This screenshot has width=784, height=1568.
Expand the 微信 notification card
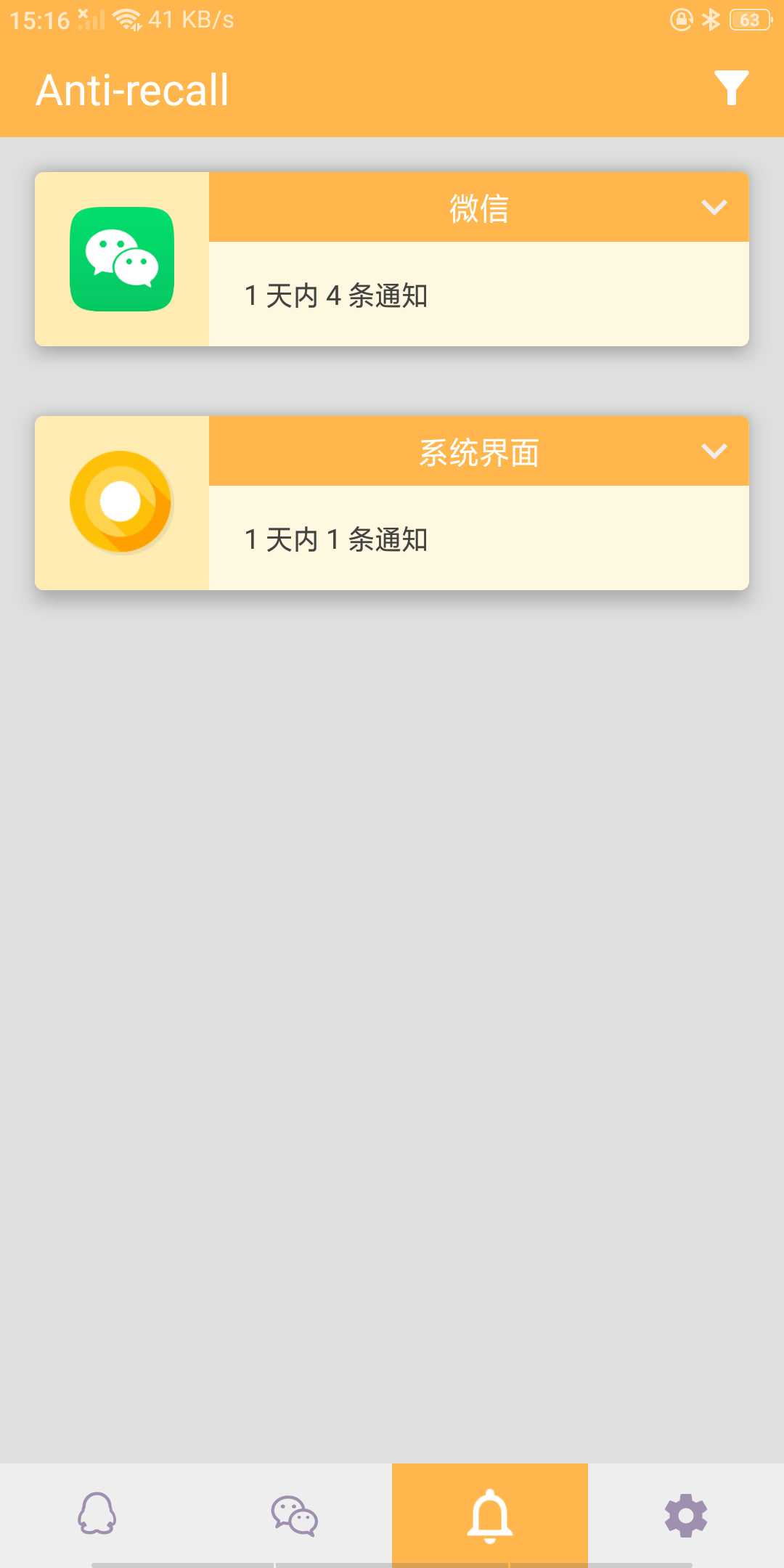coord(714,208)
